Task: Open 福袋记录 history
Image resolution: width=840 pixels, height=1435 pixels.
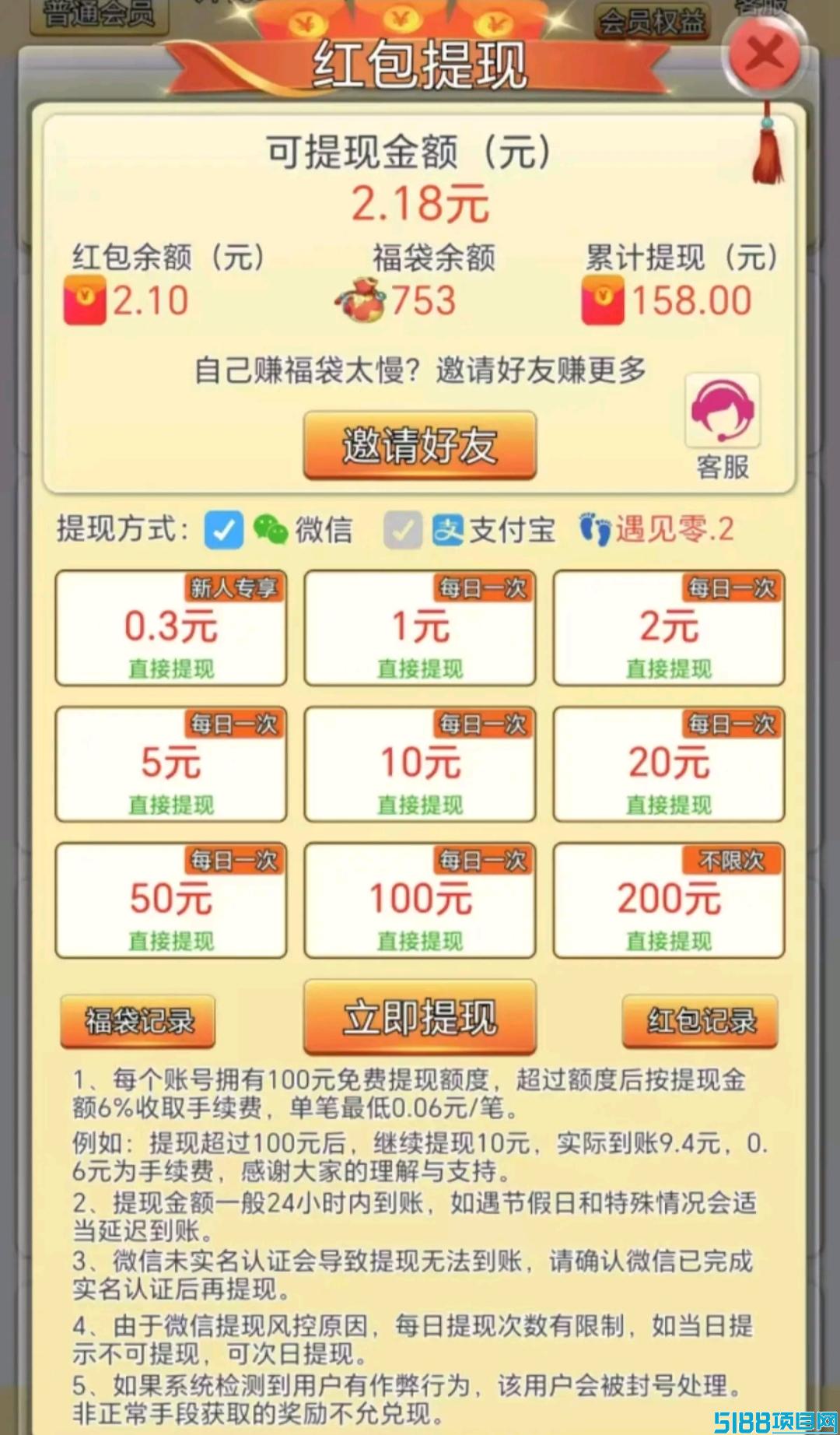Action: 138,1021
